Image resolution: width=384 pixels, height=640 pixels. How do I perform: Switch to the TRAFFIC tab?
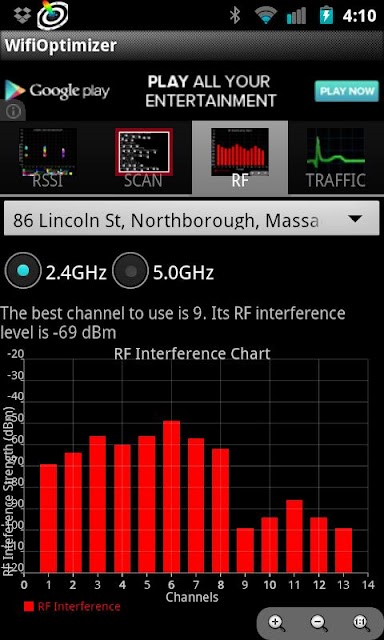click(x=336, y=158)
